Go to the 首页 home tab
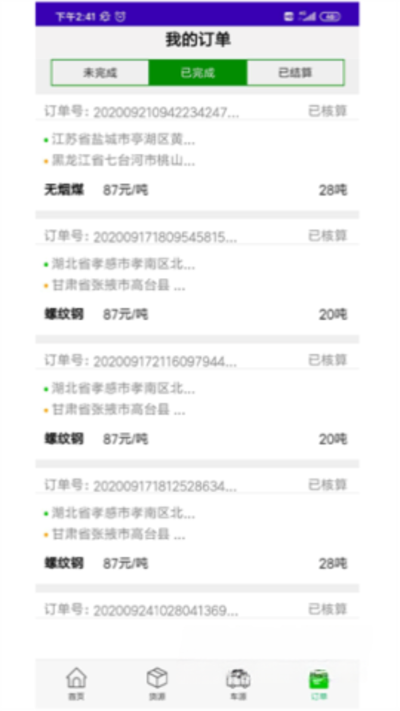400x711 pixels. pos(76,683)
